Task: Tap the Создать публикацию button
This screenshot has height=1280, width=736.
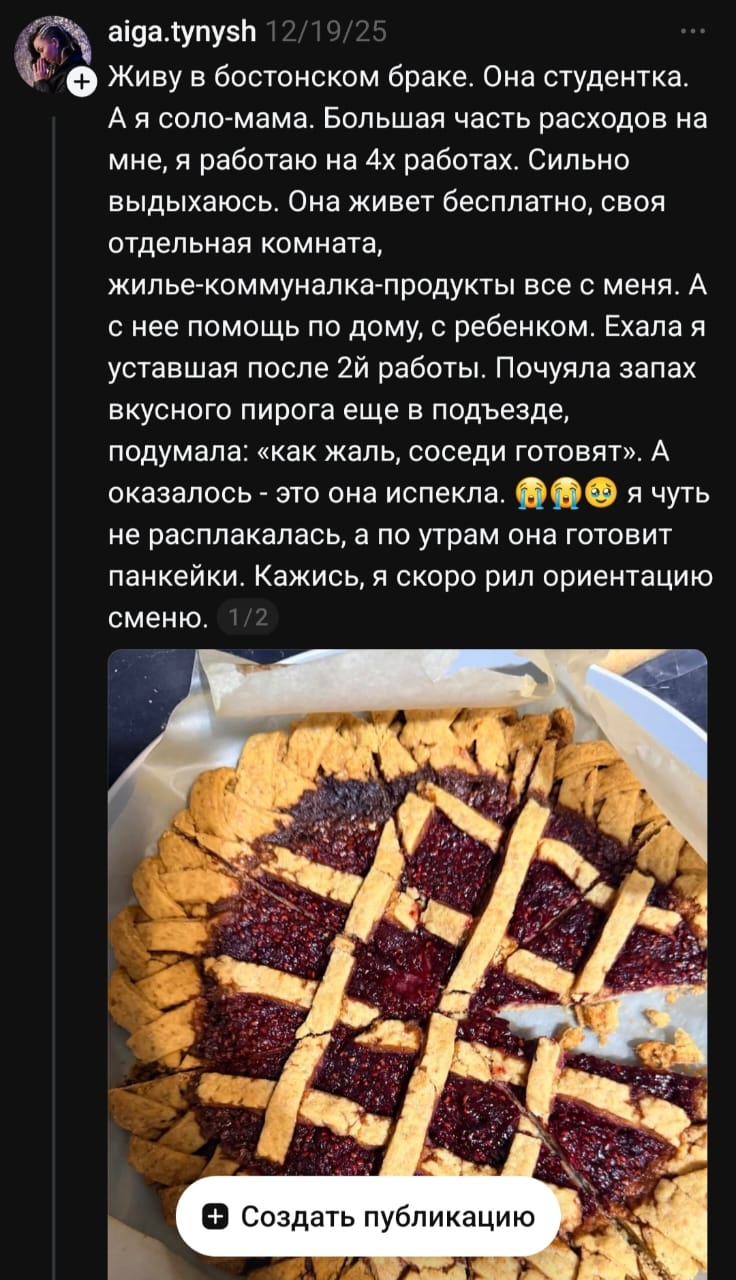Action: (x=367, y=1216)
